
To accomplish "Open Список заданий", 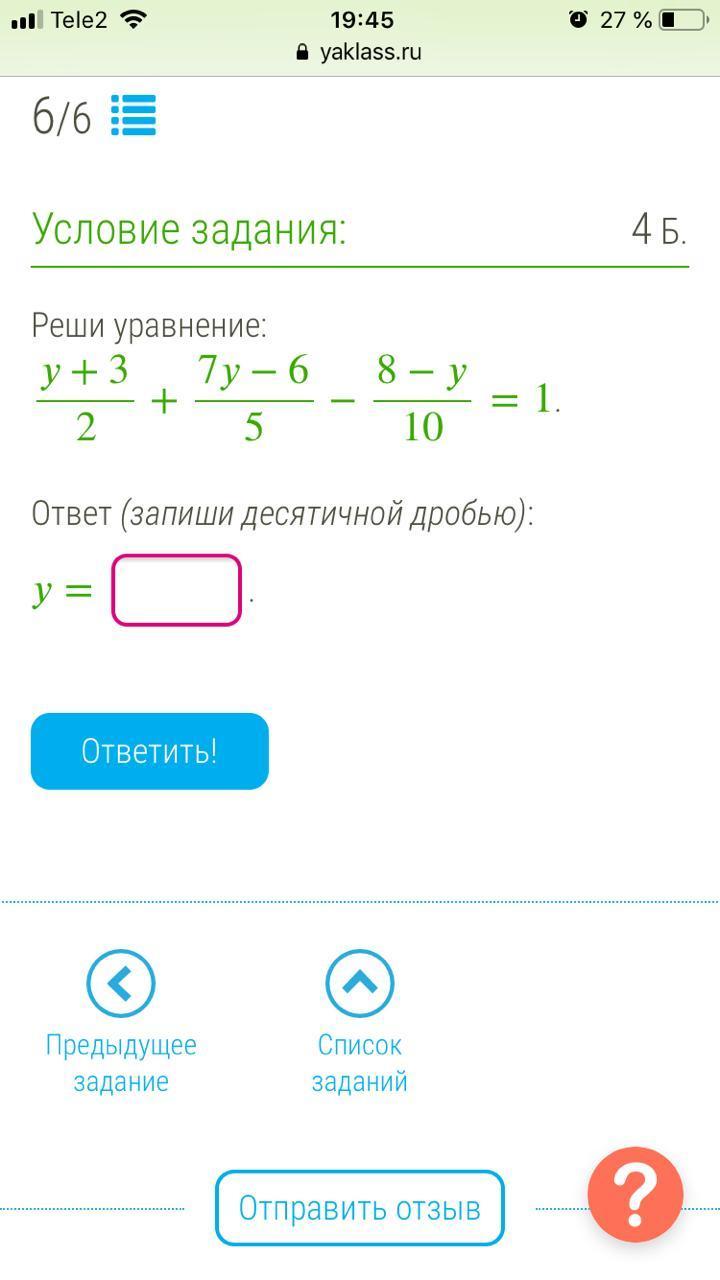I will 360,1022.
